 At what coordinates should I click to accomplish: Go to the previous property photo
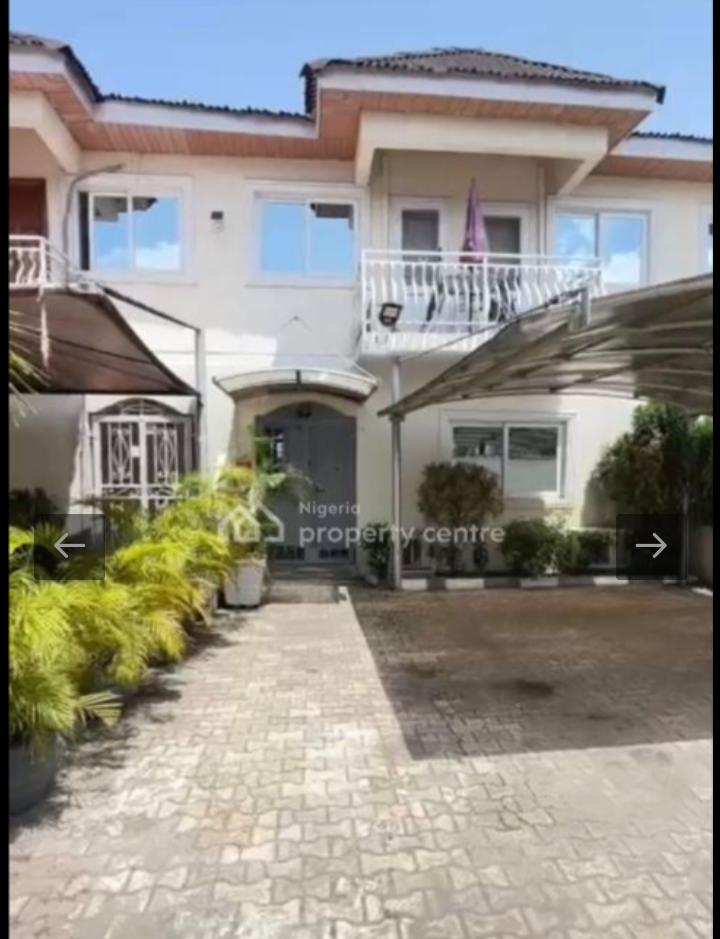(x=69, y=546)
